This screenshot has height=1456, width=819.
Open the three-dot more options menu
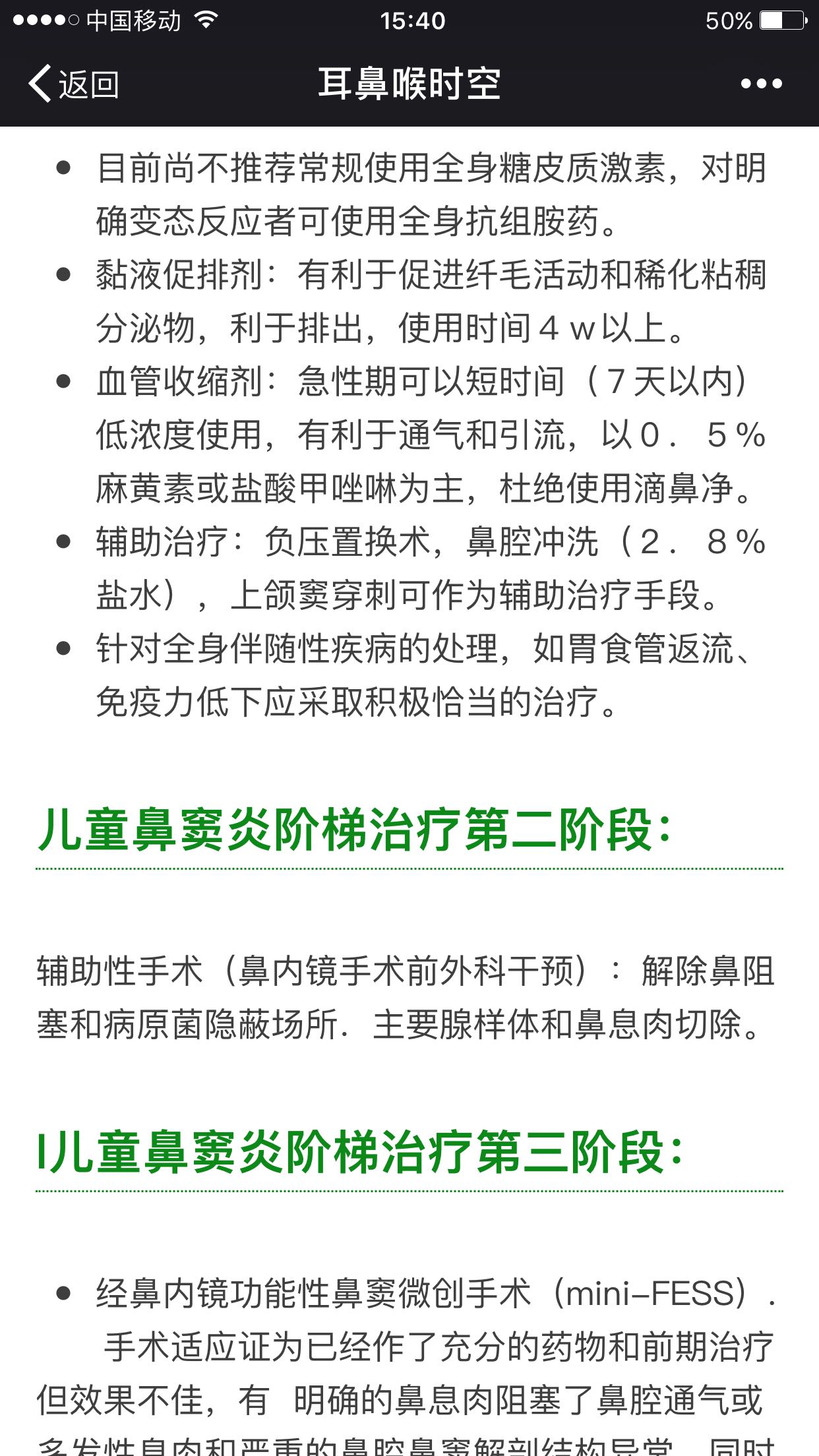coord(761,84)
